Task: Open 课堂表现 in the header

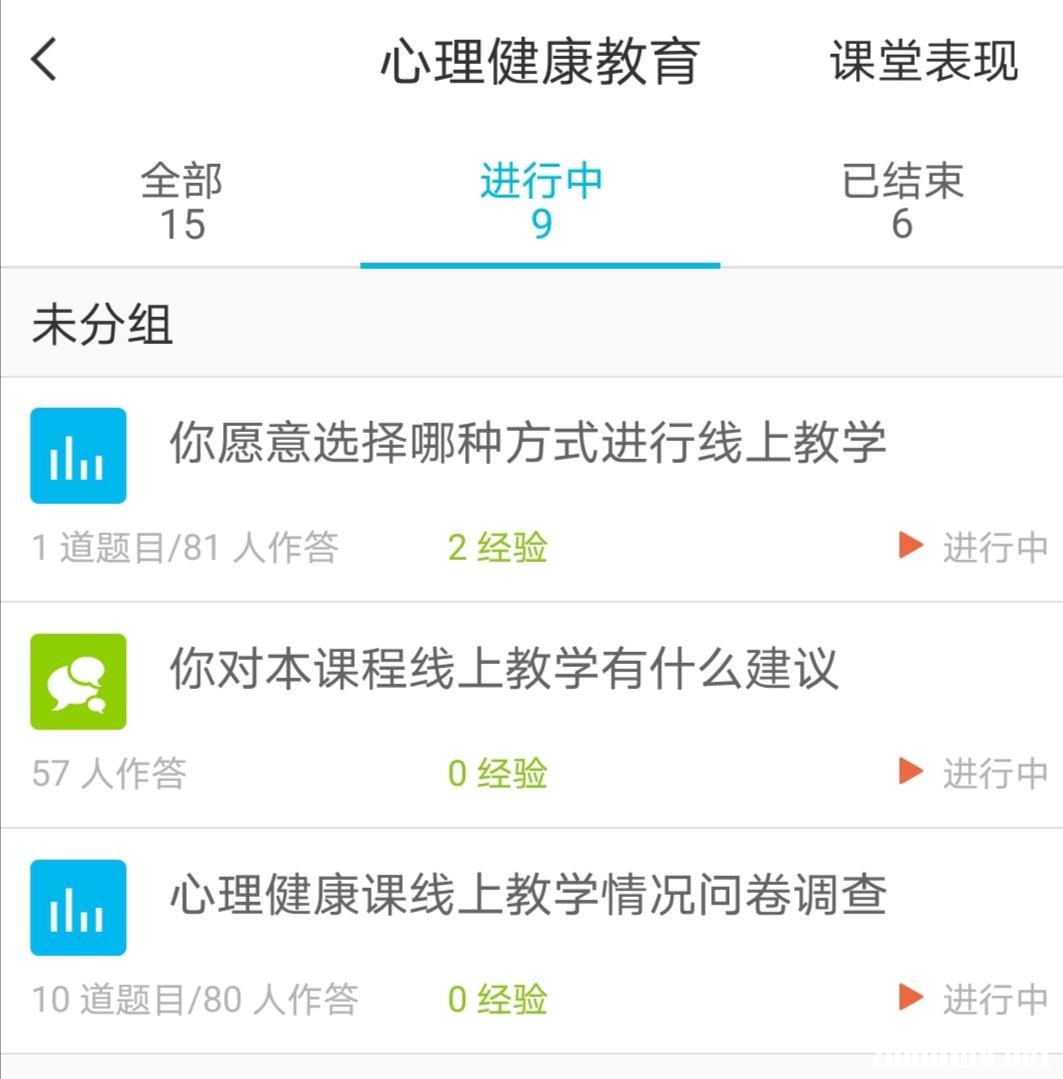Action: coord(923,62)
